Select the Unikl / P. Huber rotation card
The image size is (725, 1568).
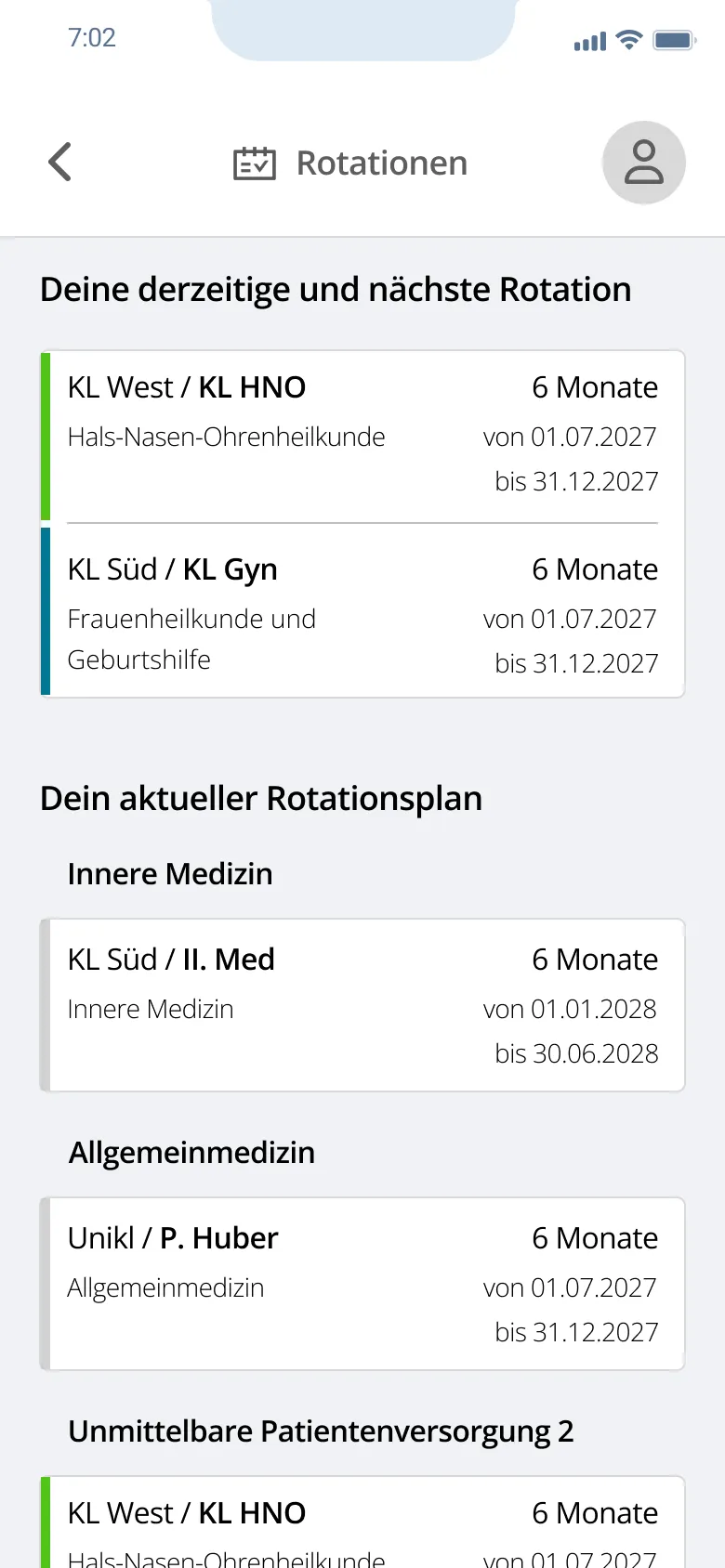(x=362, y=1284)
